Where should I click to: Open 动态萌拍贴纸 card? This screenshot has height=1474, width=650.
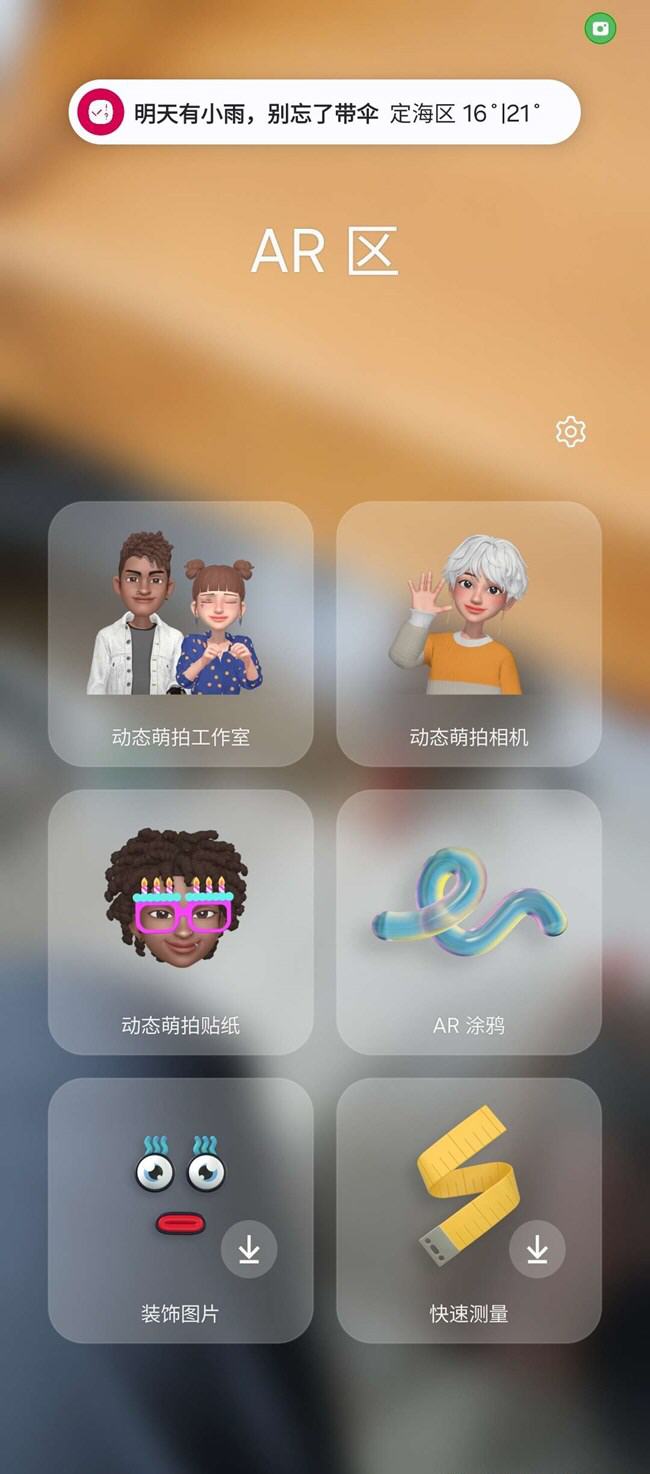(181, 922)
